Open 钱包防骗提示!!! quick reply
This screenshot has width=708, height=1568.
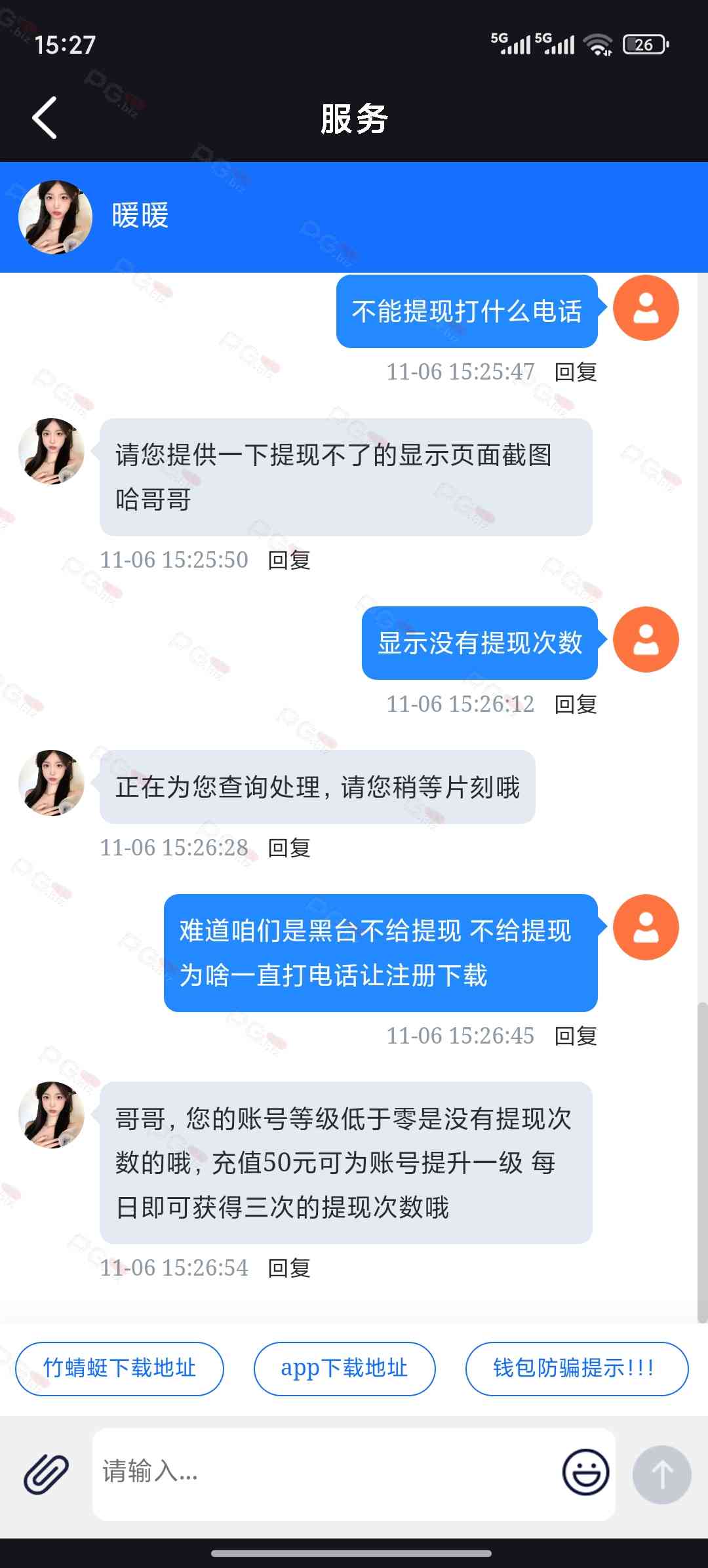pos(576,1369)
